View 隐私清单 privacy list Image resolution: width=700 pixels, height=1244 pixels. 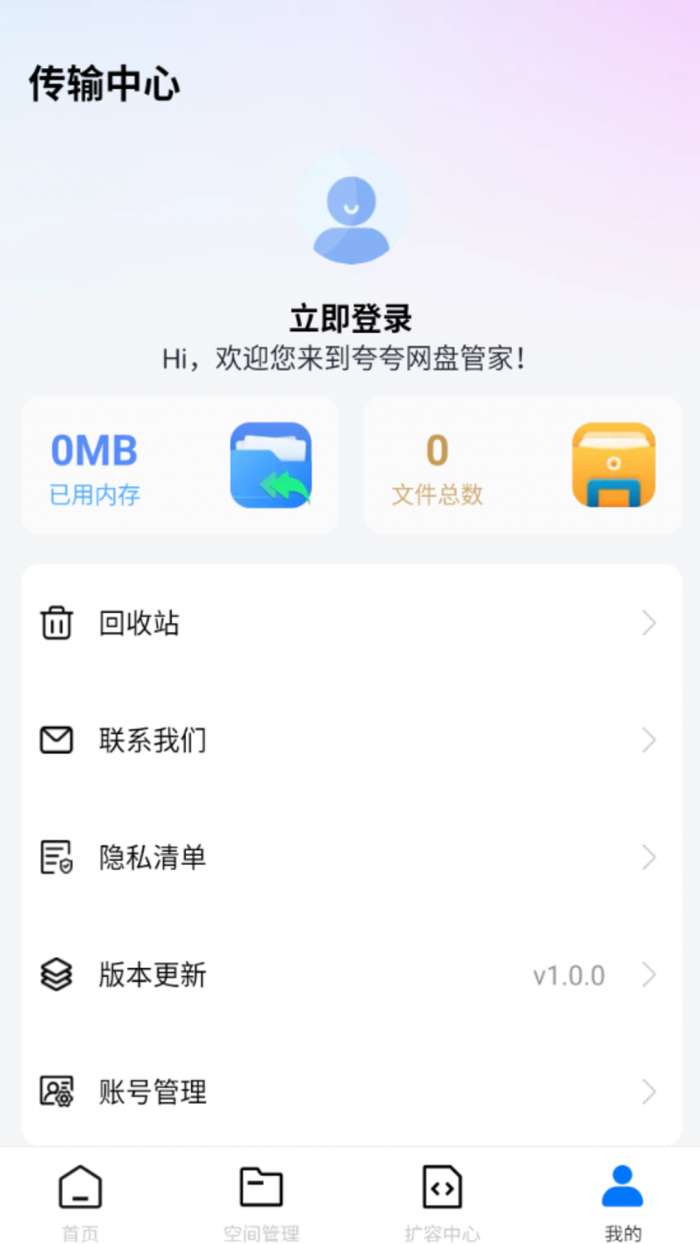[351, 858]
